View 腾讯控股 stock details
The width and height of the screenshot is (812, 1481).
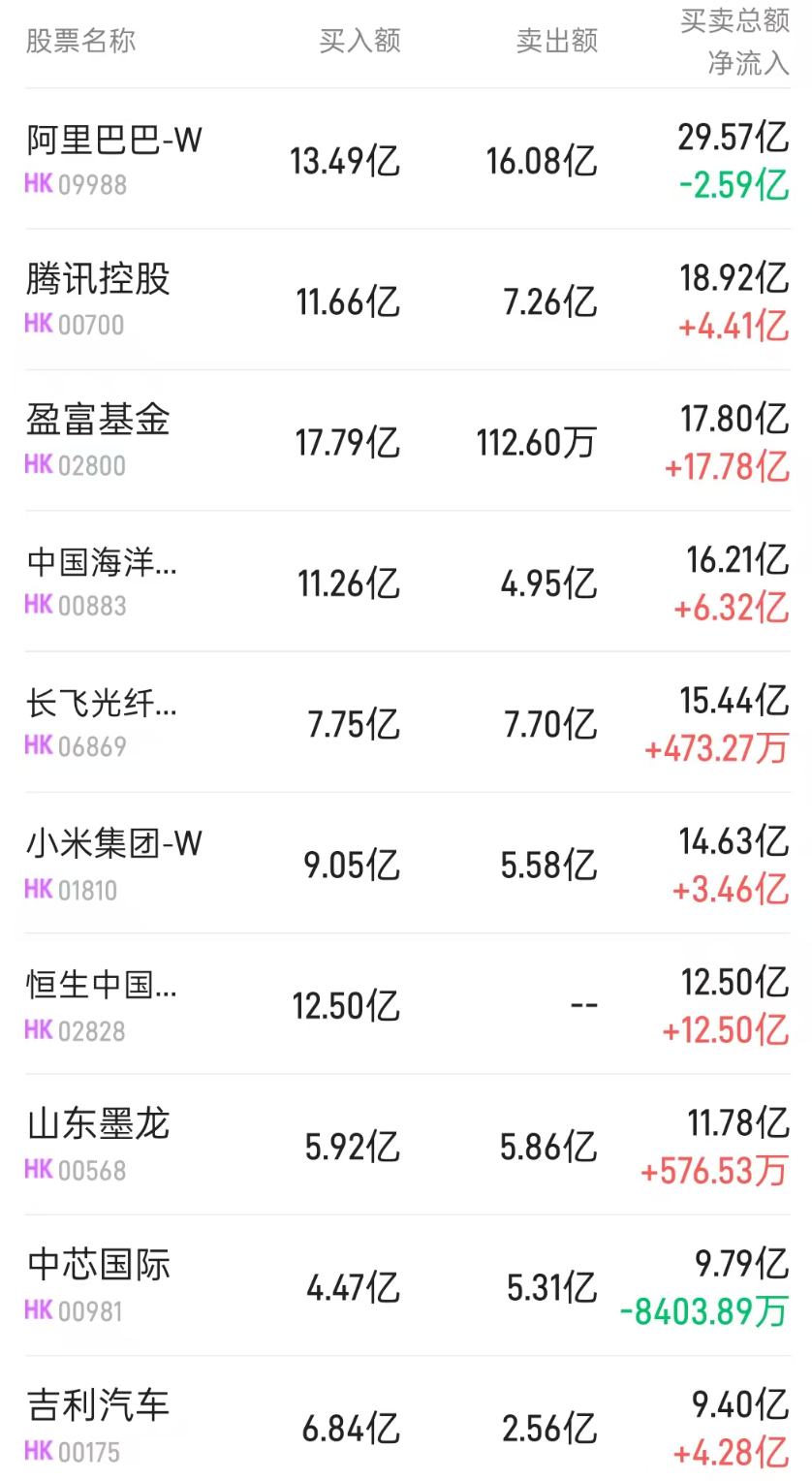coord(98,280)
